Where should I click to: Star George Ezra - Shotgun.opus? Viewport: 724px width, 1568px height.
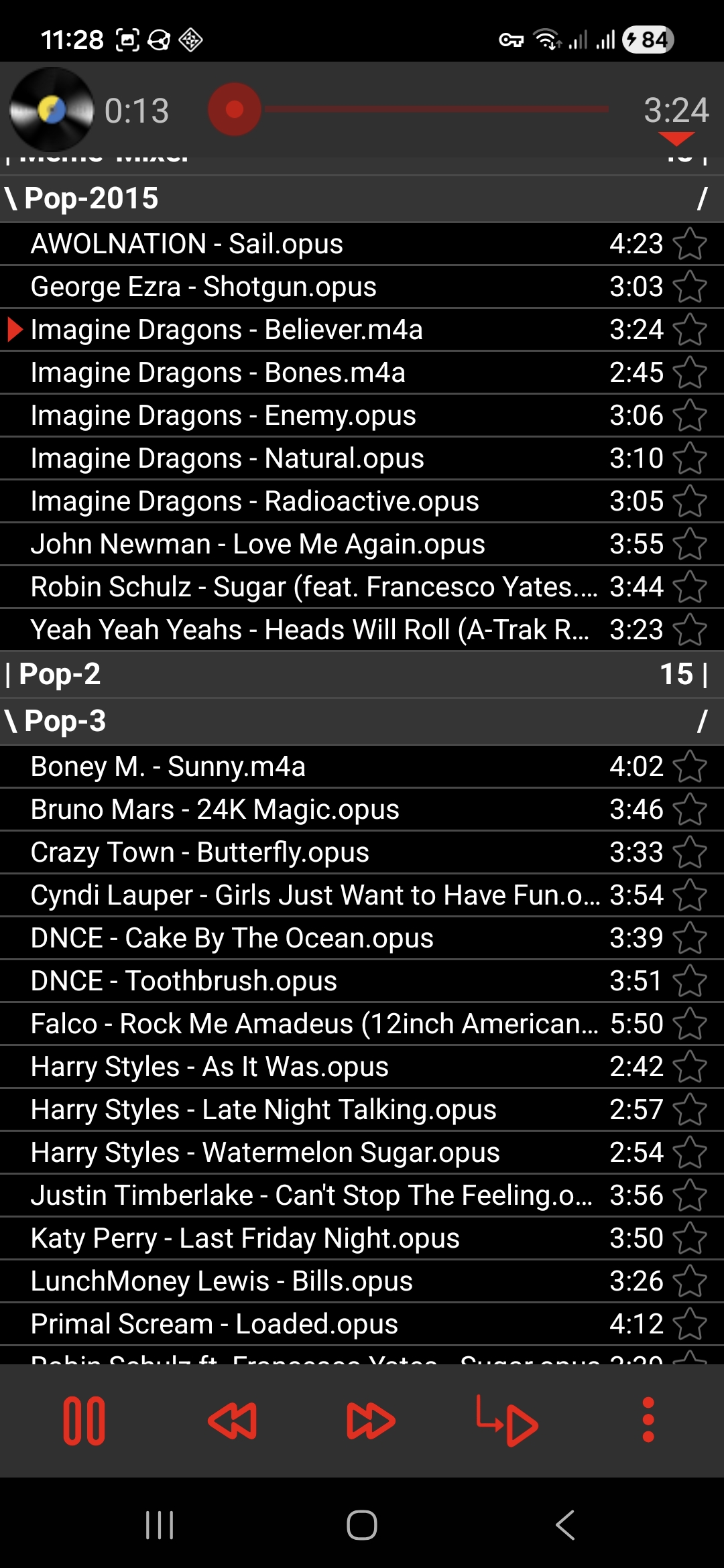point(690,287)
